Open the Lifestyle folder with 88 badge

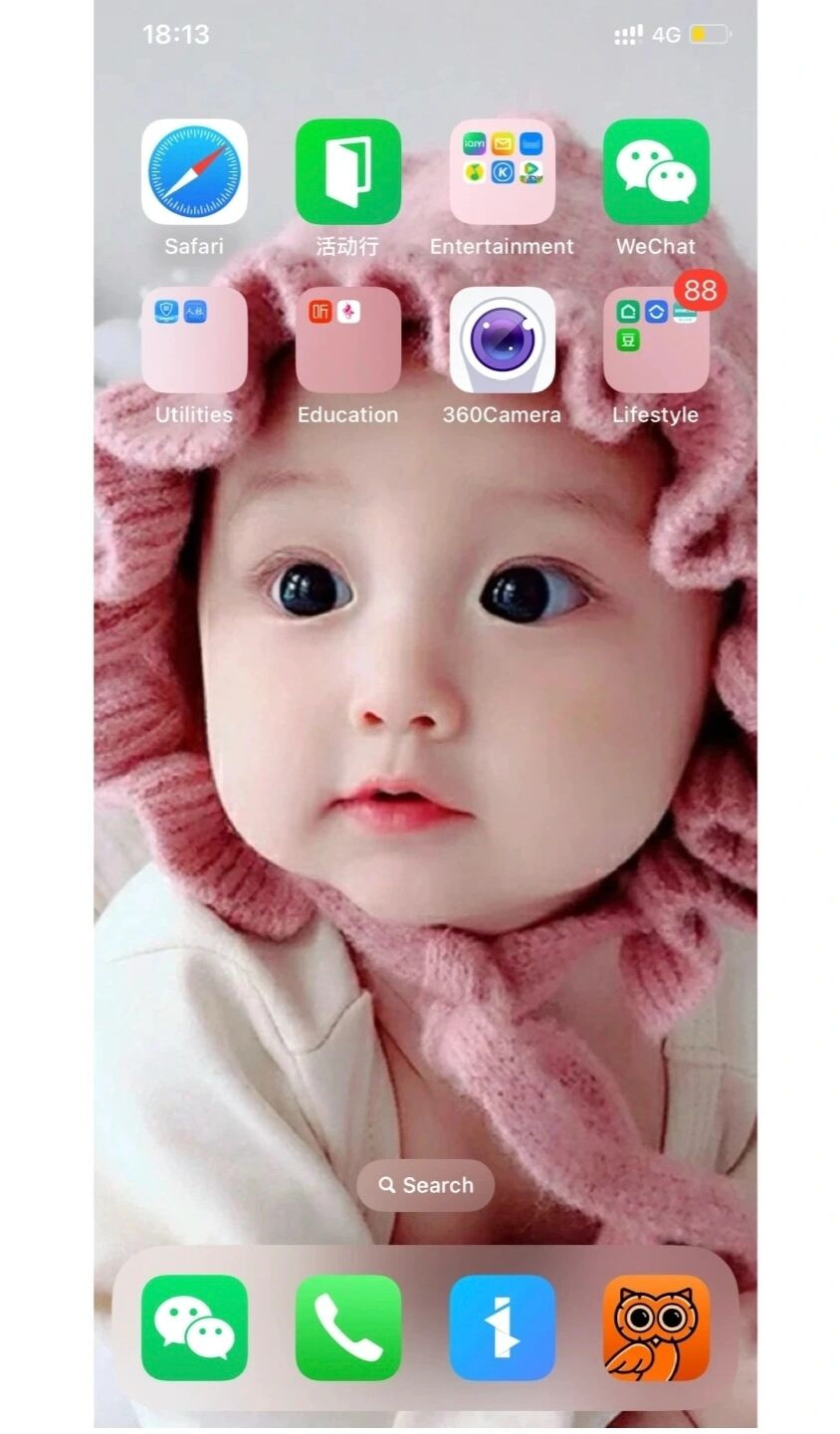point(656,340)
